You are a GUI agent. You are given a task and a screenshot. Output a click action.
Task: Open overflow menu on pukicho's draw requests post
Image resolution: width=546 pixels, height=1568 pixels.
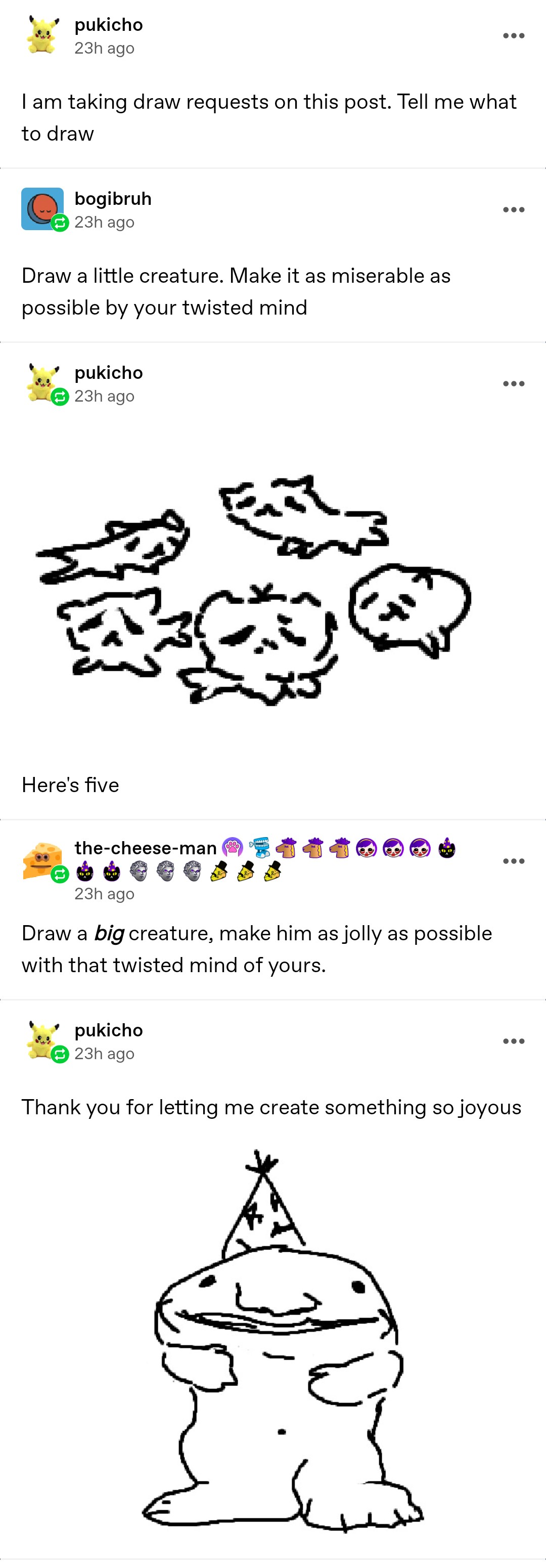coord(513,36)
